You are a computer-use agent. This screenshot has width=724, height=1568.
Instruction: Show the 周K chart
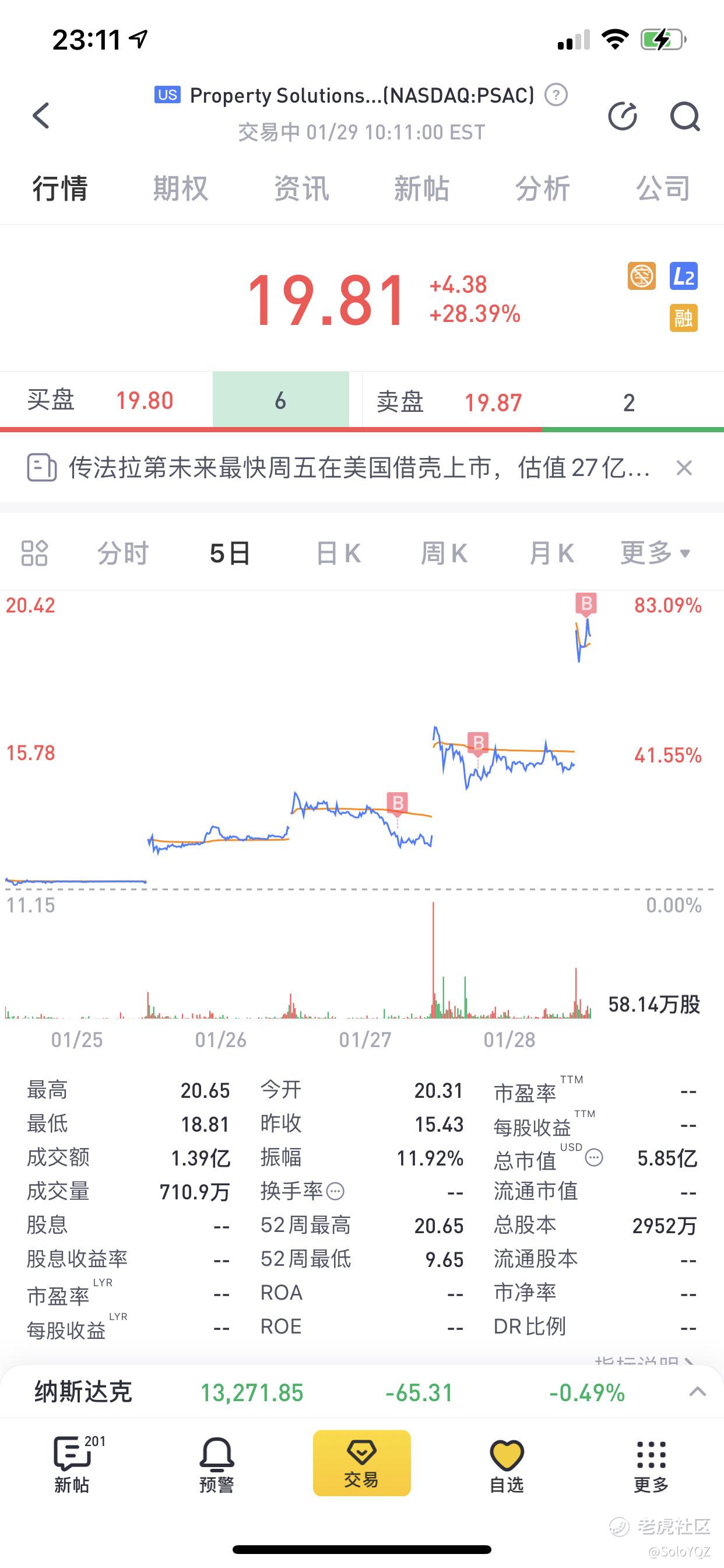tap(444, 554)
